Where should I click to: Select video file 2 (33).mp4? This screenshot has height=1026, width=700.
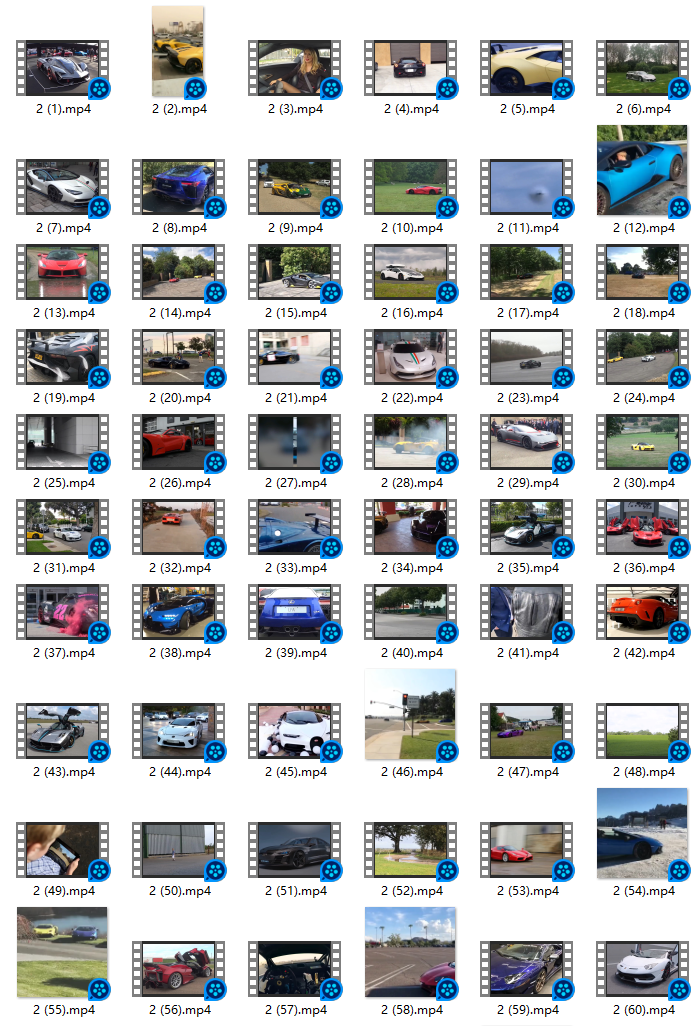pos(294,527)
